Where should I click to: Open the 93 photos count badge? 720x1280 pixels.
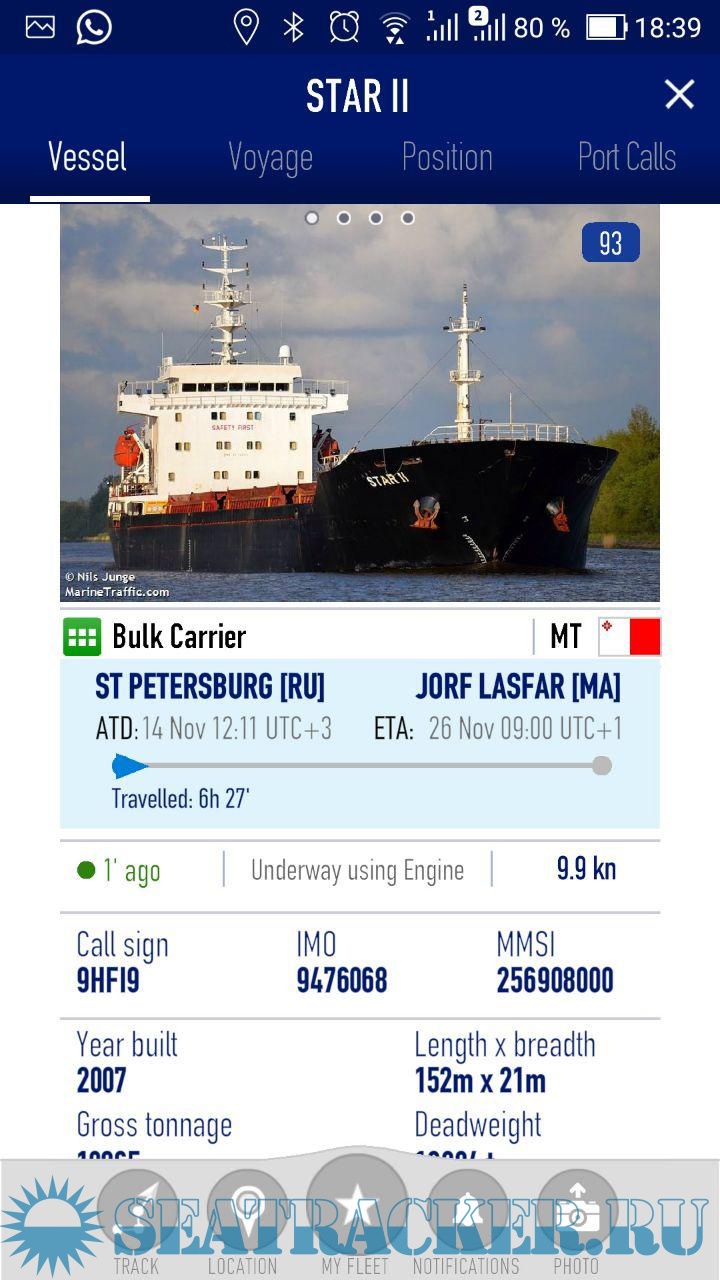click(610, 243)
